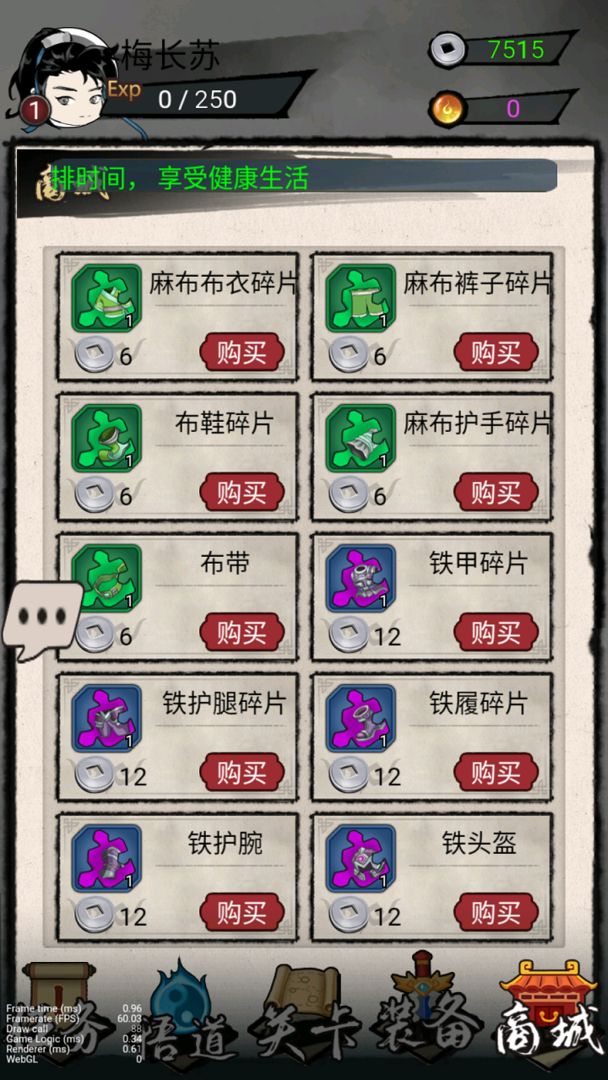Purchase the 铁履碎片 item

tap(496, 773)
